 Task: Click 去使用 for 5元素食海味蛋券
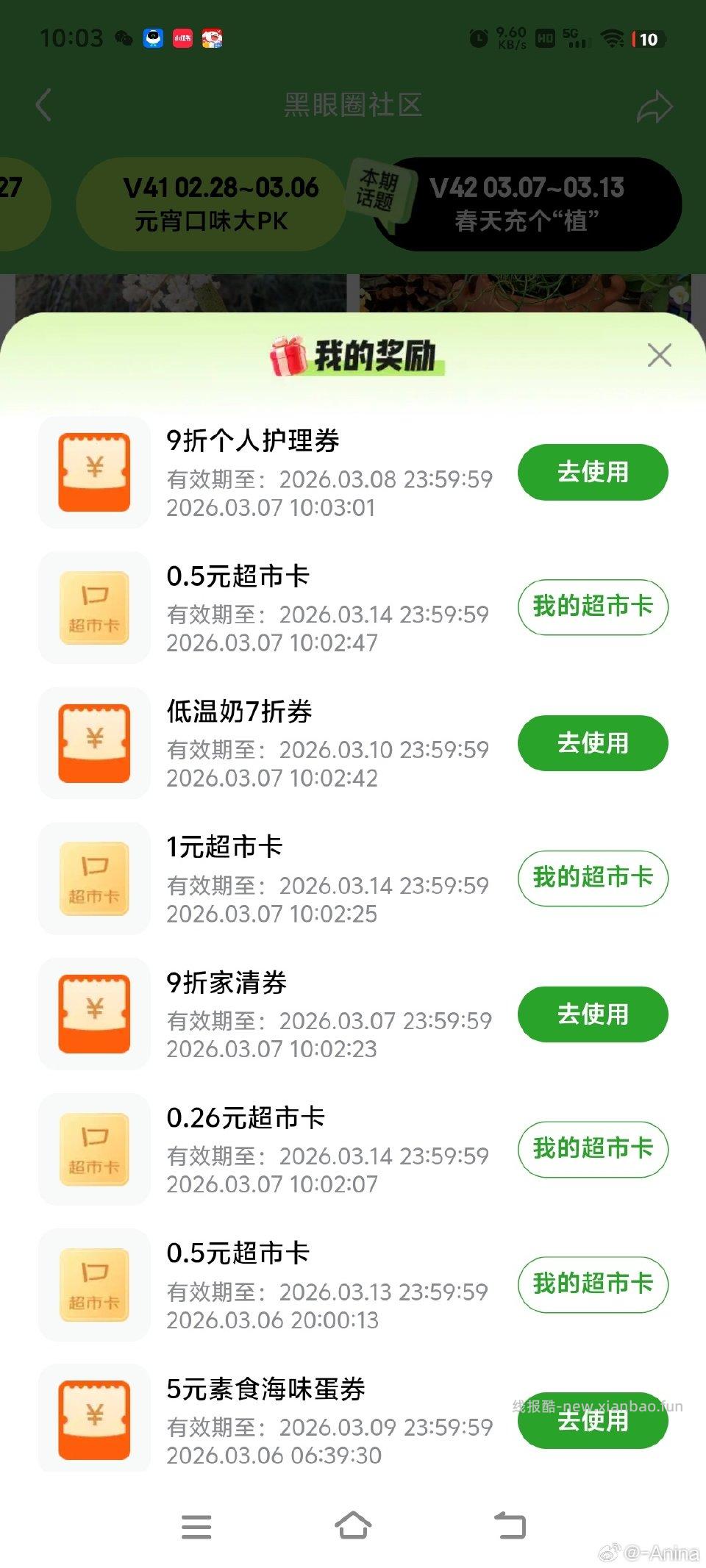593,1420
